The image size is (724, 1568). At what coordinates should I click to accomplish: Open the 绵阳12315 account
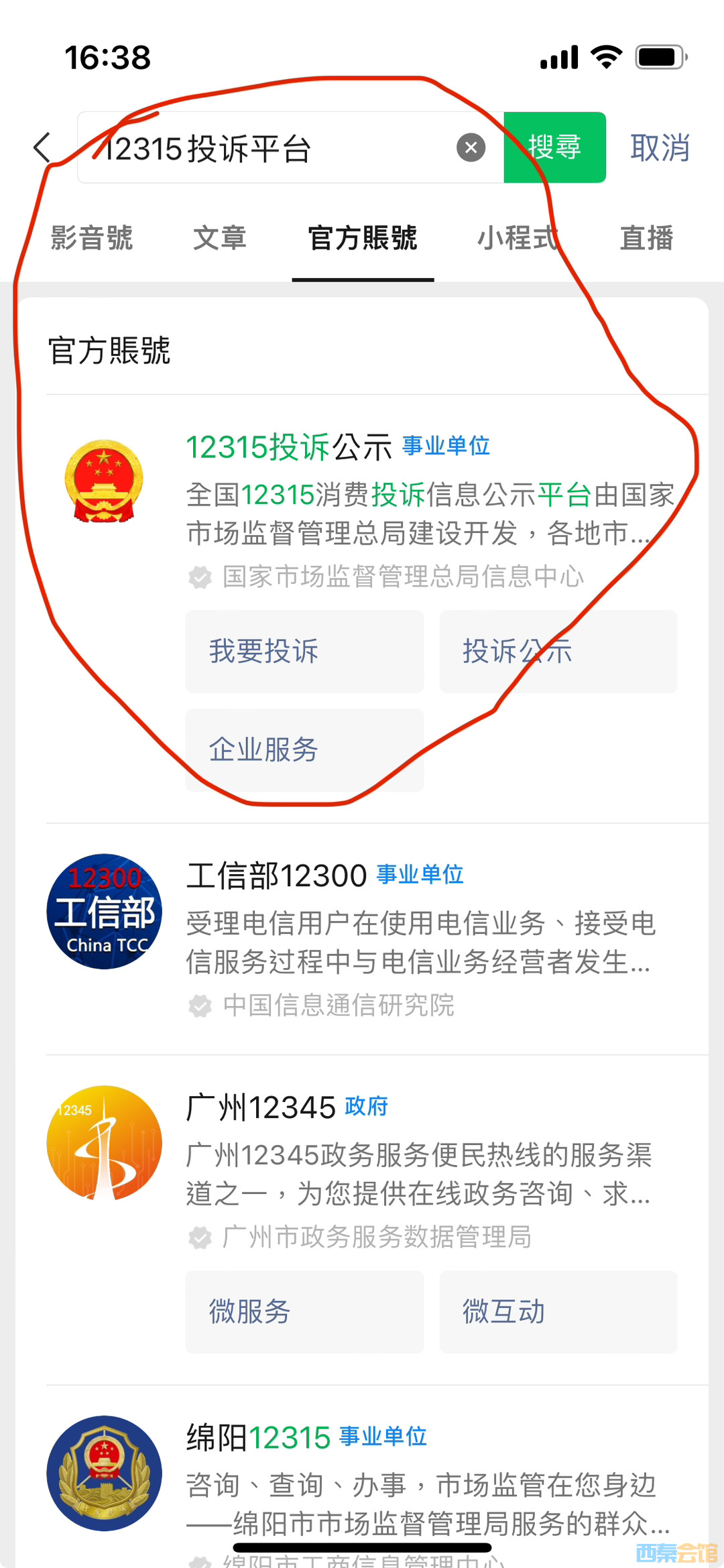pyautogui.click(x=258, y=1437)
